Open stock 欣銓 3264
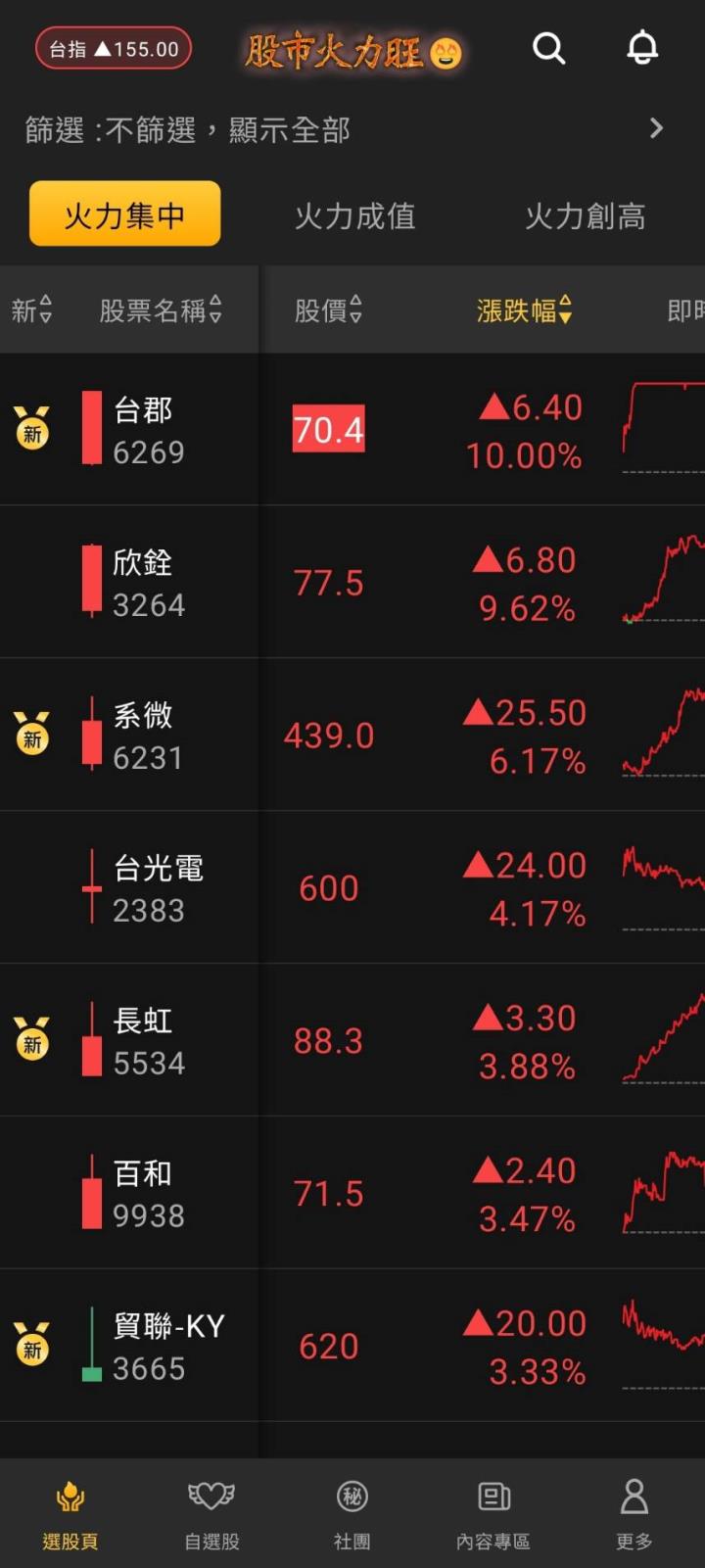Image resolution: width=705 pixels, height=1568 pixels. (352, 582)
